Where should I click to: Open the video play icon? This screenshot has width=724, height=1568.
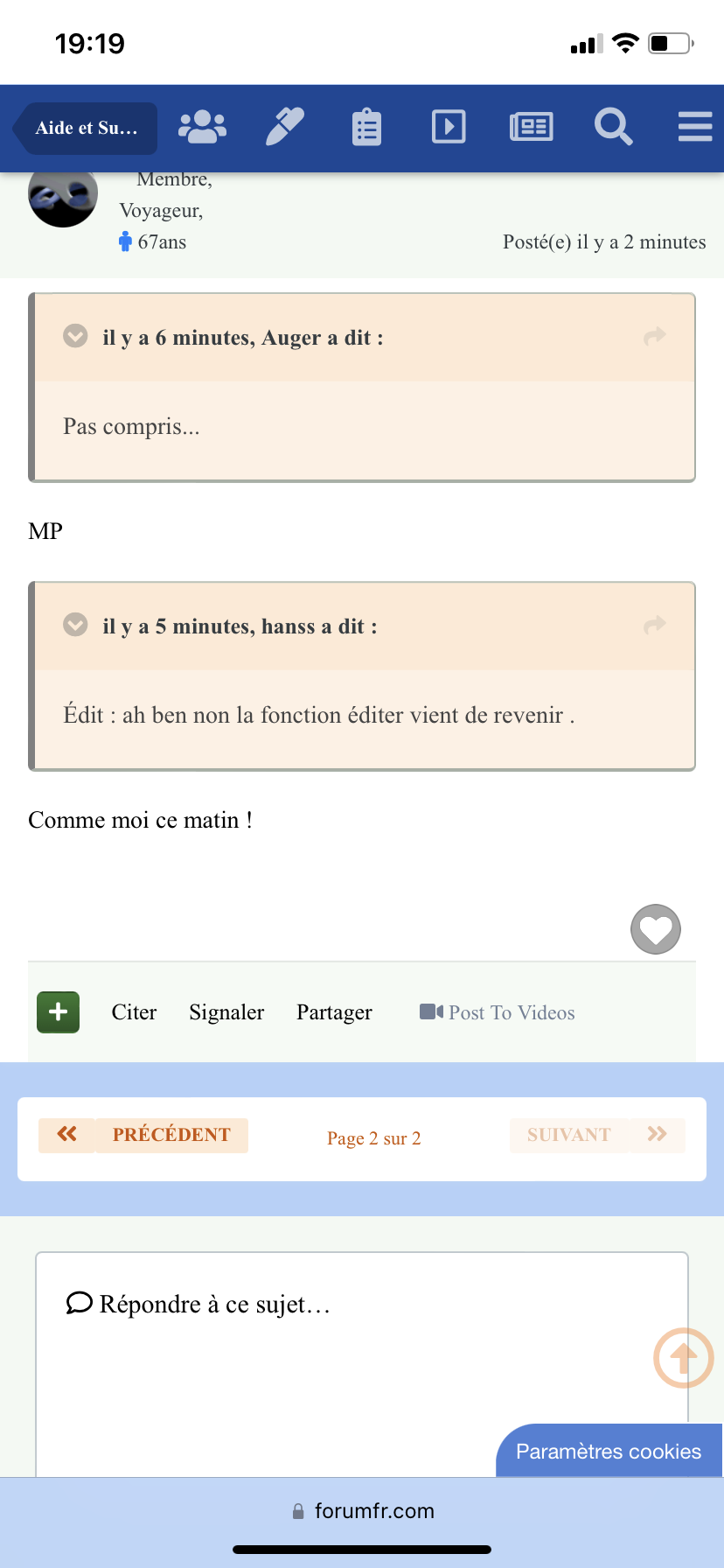point(449,128)
